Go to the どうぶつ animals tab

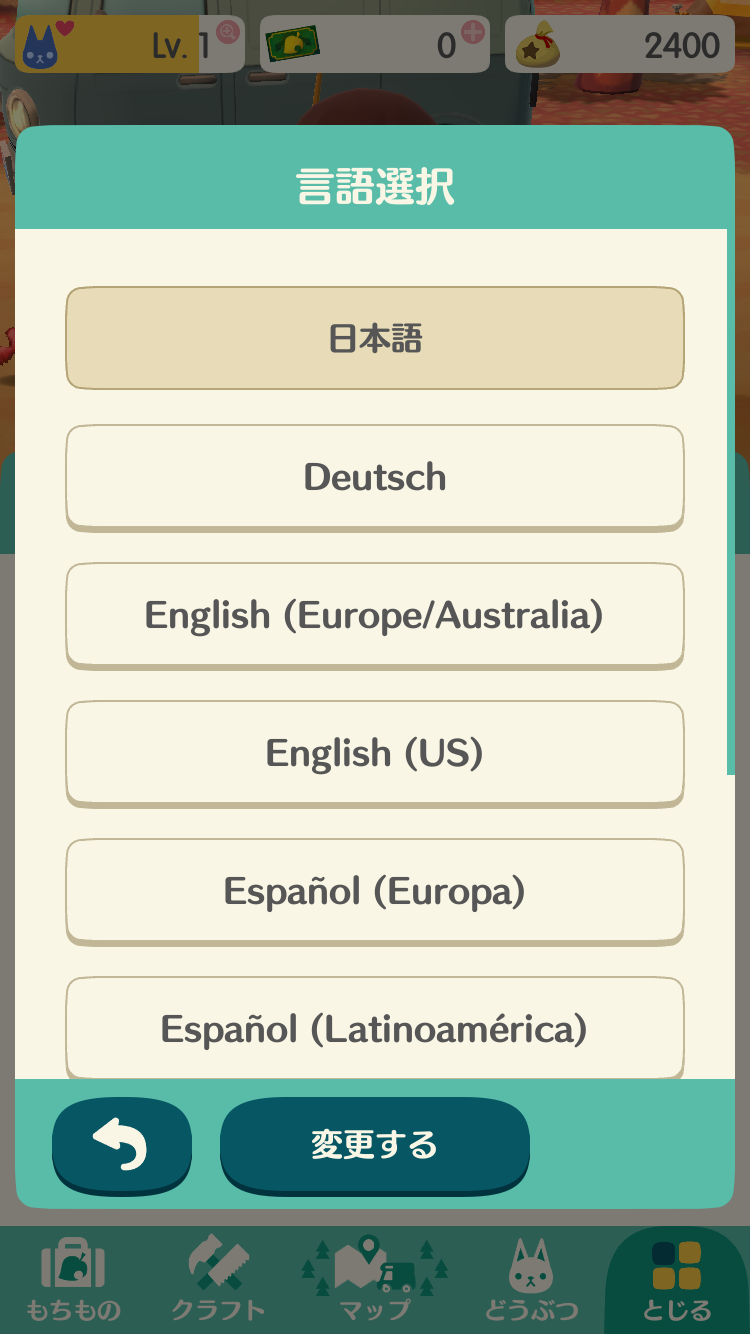[531, 1280]
